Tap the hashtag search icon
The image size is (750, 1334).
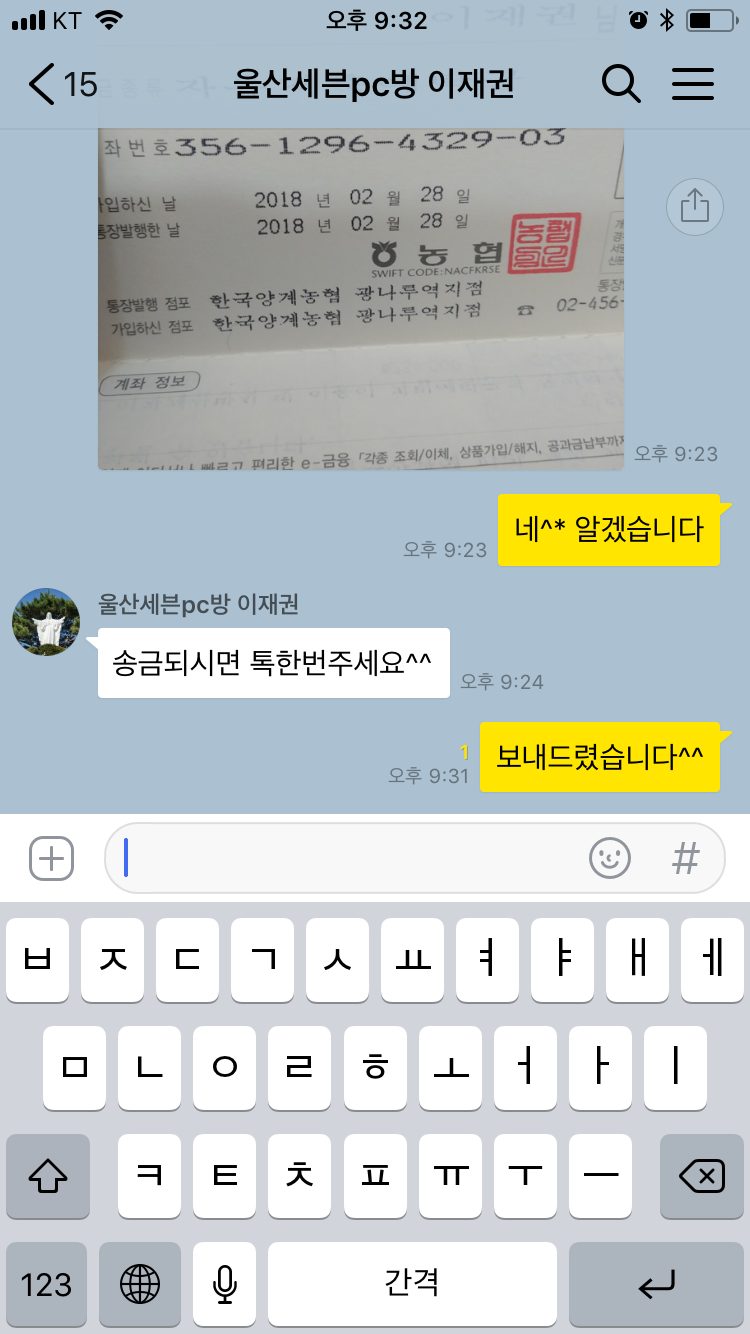(686, 858)
